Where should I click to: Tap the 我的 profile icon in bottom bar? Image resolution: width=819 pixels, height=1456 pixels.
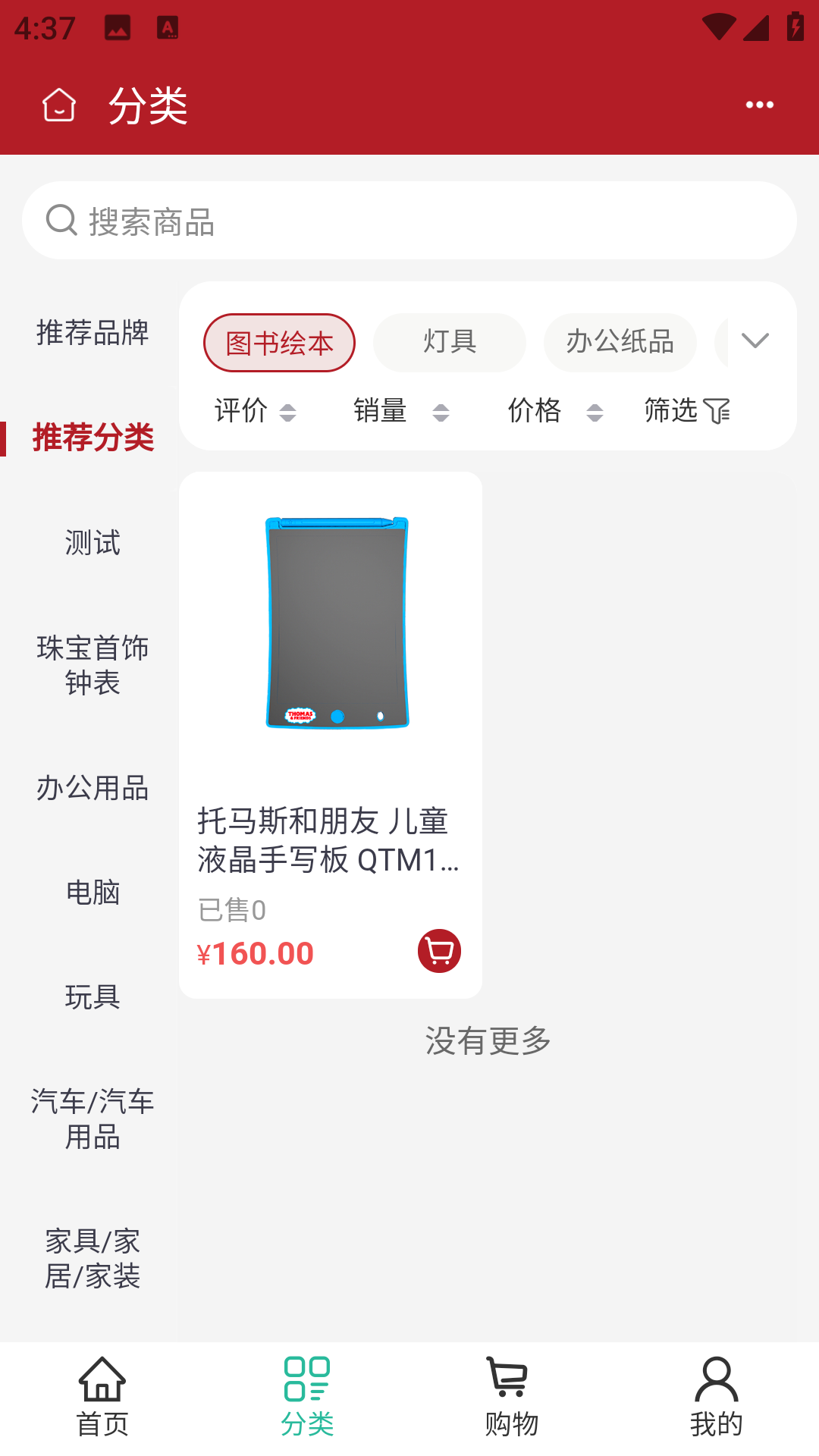(717, 1382)
